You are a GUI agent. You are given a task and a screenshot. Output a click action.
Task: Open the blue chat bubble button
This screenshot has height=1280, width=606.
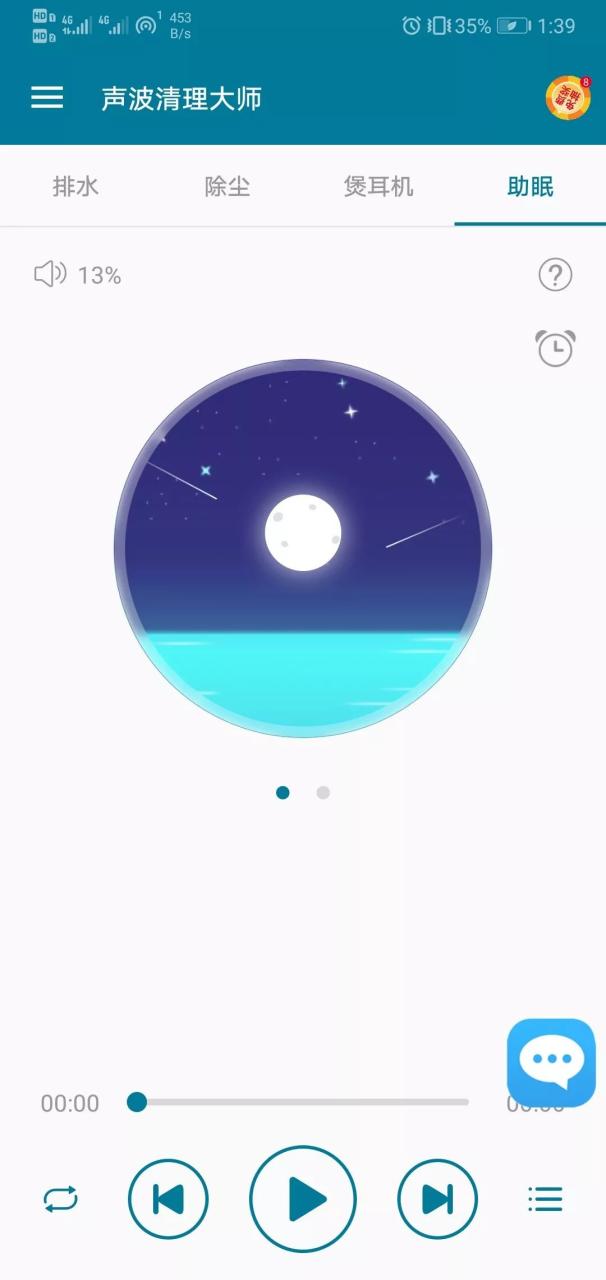tap(551, 1062)
